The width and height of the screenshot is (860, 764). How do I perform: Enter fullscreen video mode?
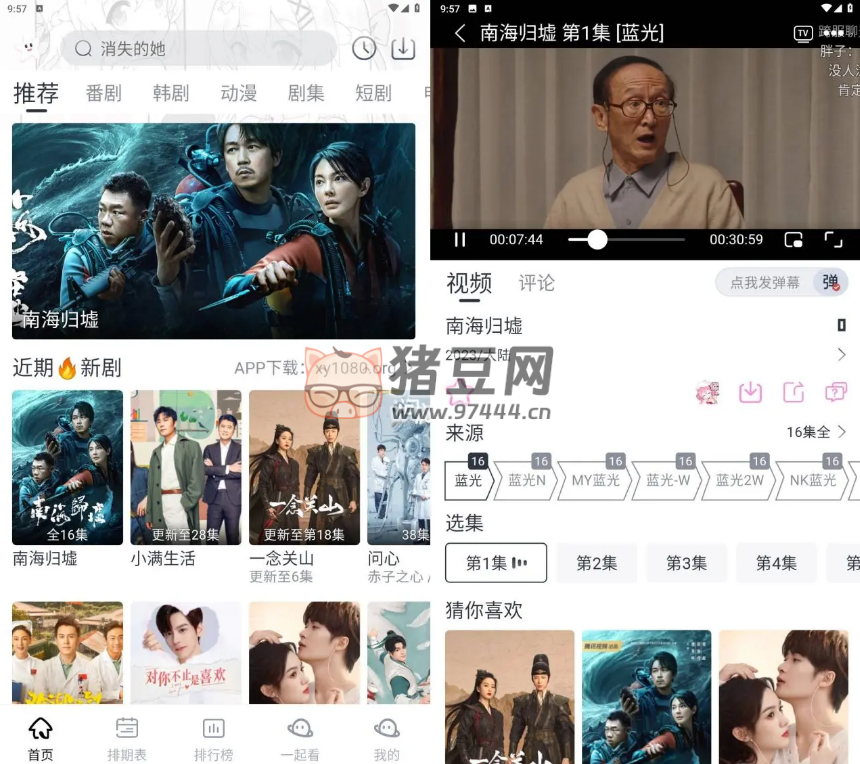pyautogui.click(x=833, y=239)
